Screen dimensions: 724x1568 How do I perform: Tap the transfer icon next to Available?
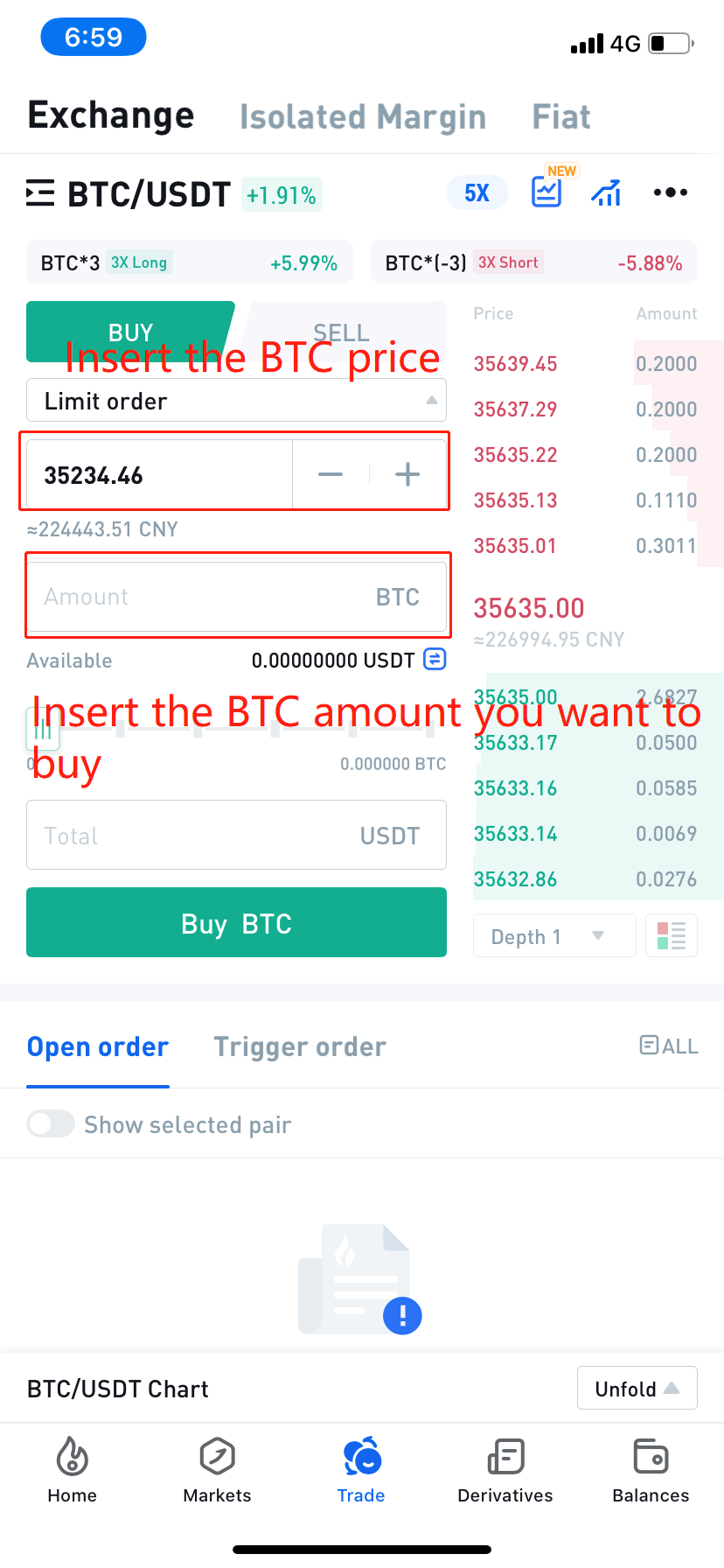tap(435, 659)
